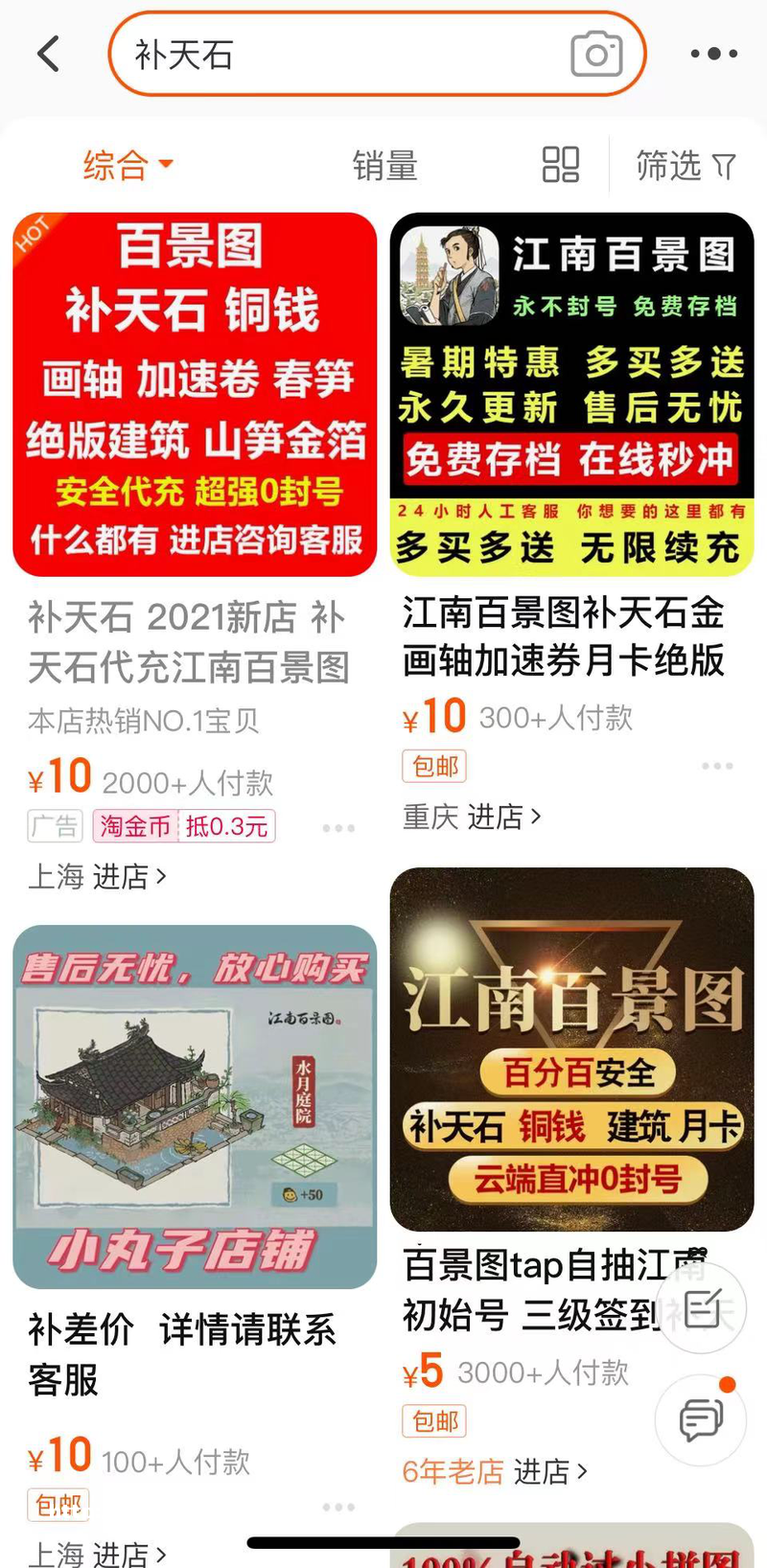Image resolution: width=767 pixels, height=1568 pixels.
Task: Open the 百景图tap自抽 product card
Action: [x=571, y=1049]
